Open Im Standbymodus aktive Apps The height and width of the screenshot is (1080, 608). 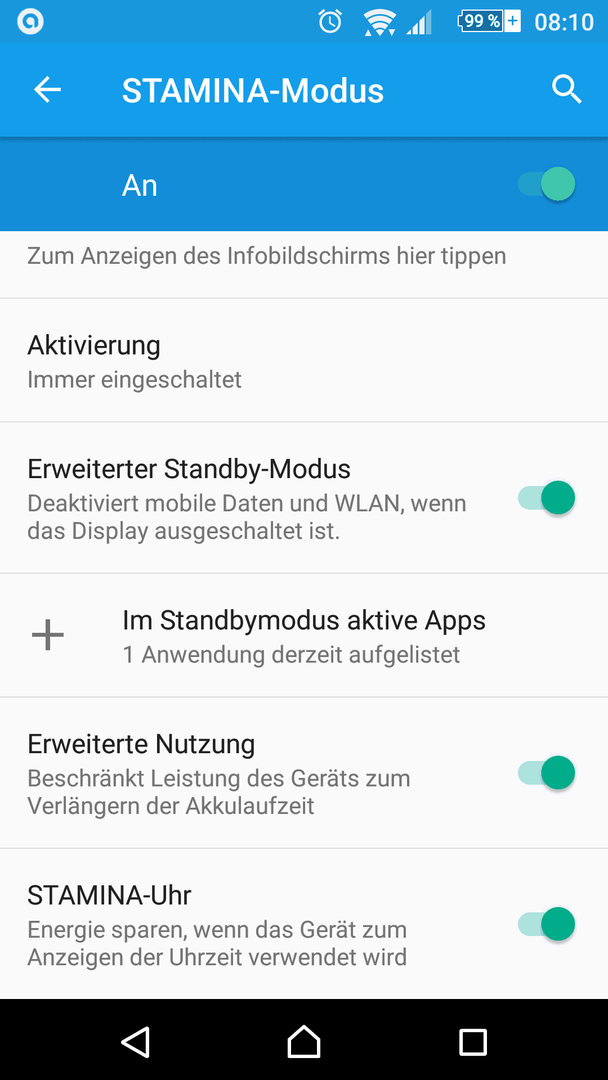point(304,635)
